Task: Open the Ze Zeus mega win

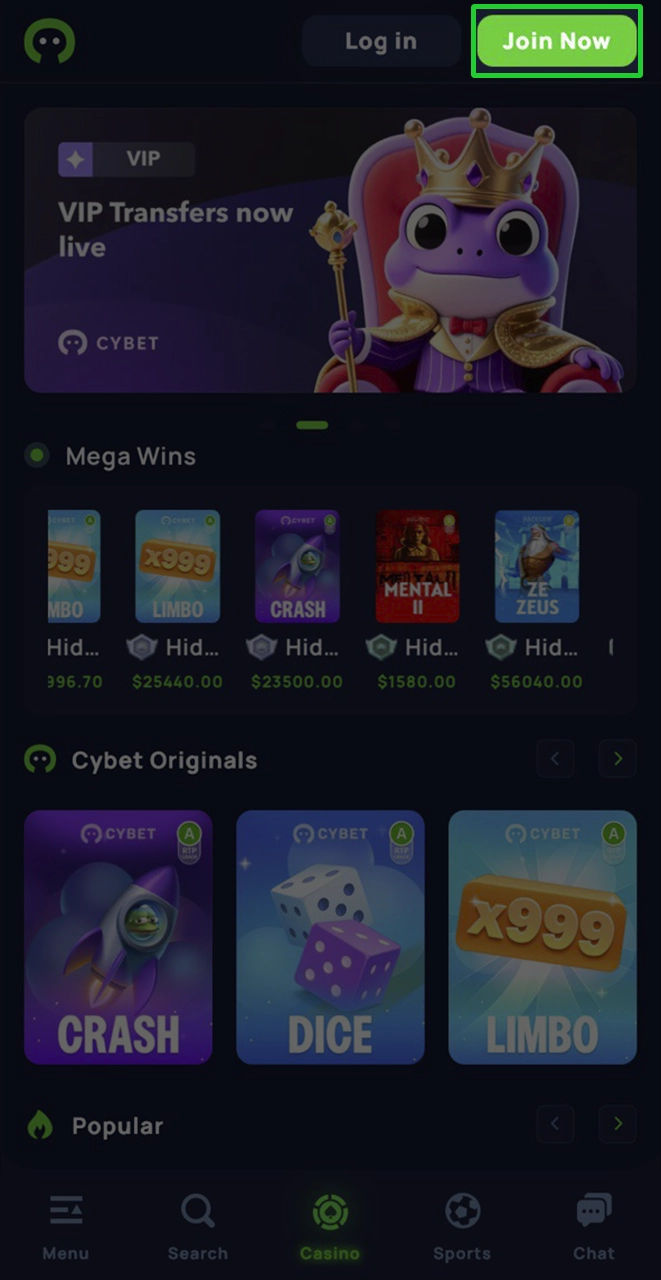Action: 537,567
